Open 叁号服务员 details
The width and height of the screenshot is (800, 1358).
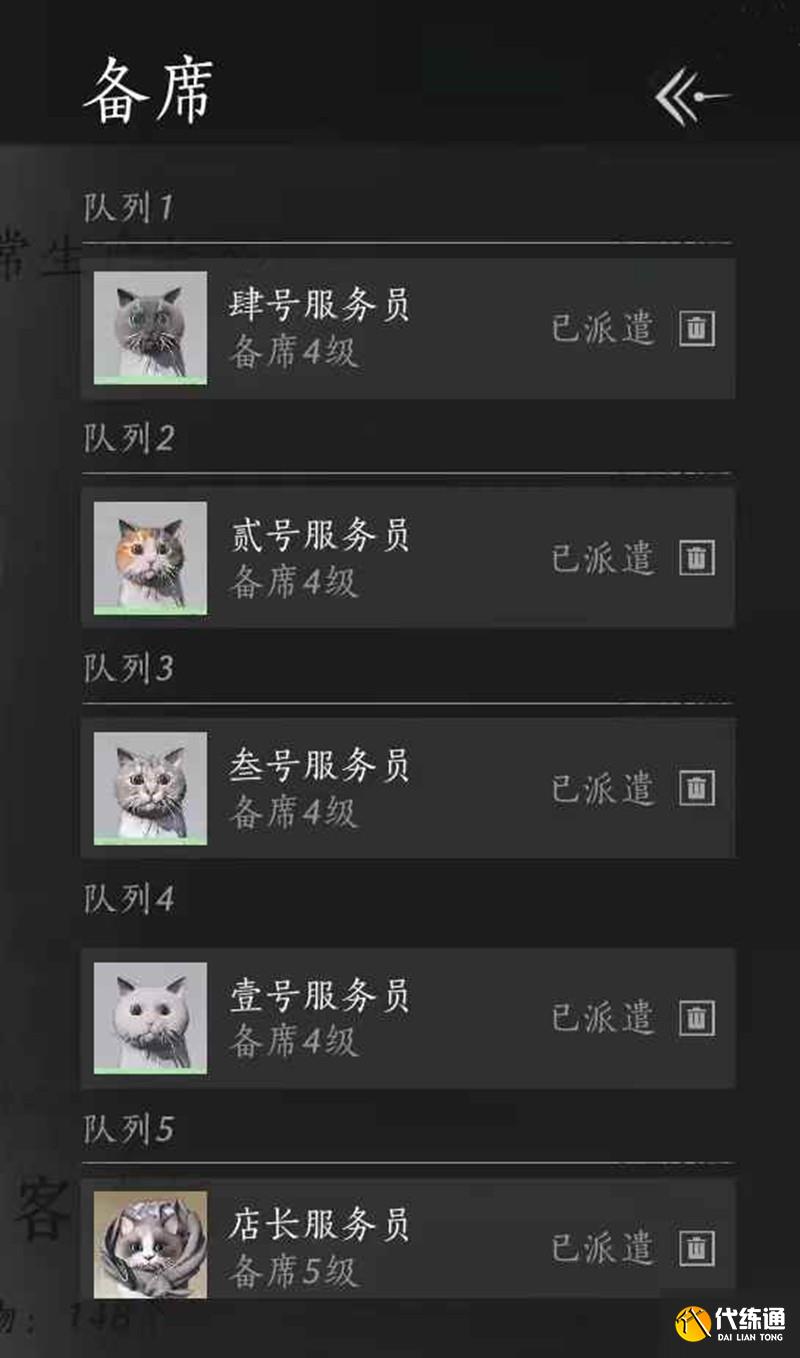point(380,788)
